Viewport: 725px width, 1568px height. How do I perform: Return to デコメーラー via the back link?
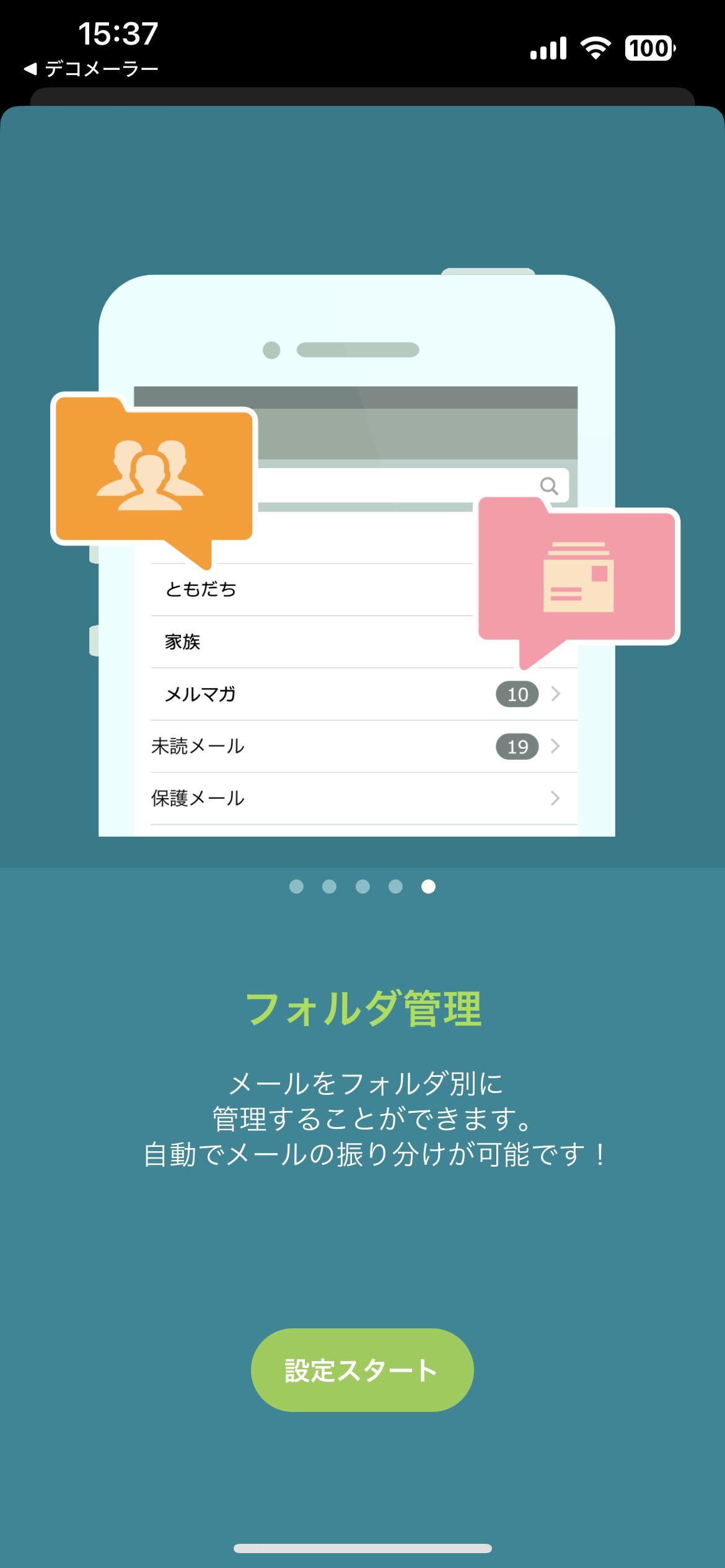click(x=91, y=69)
